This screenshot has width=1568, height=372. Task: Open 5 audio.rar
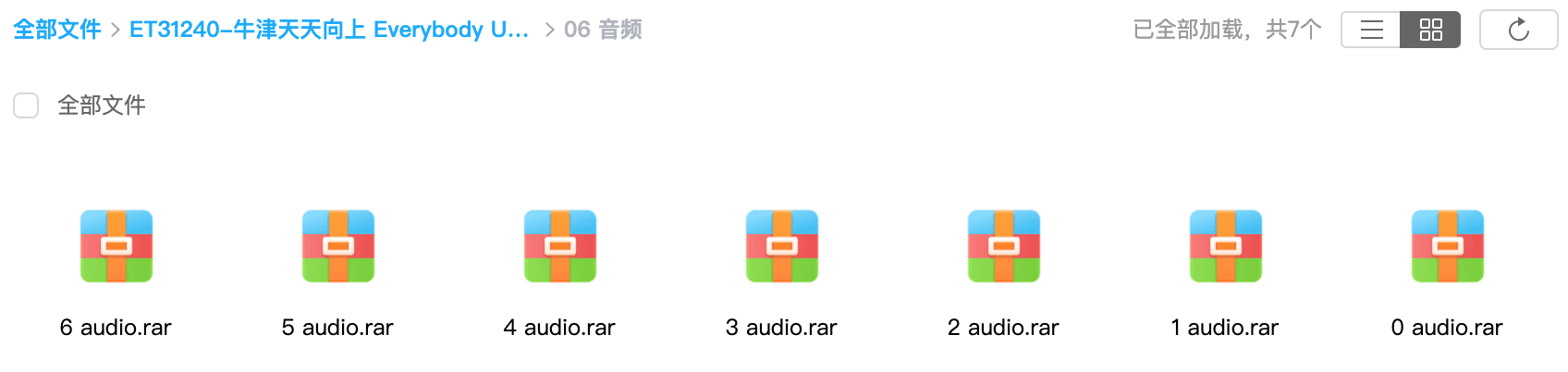tap(338, 247)
